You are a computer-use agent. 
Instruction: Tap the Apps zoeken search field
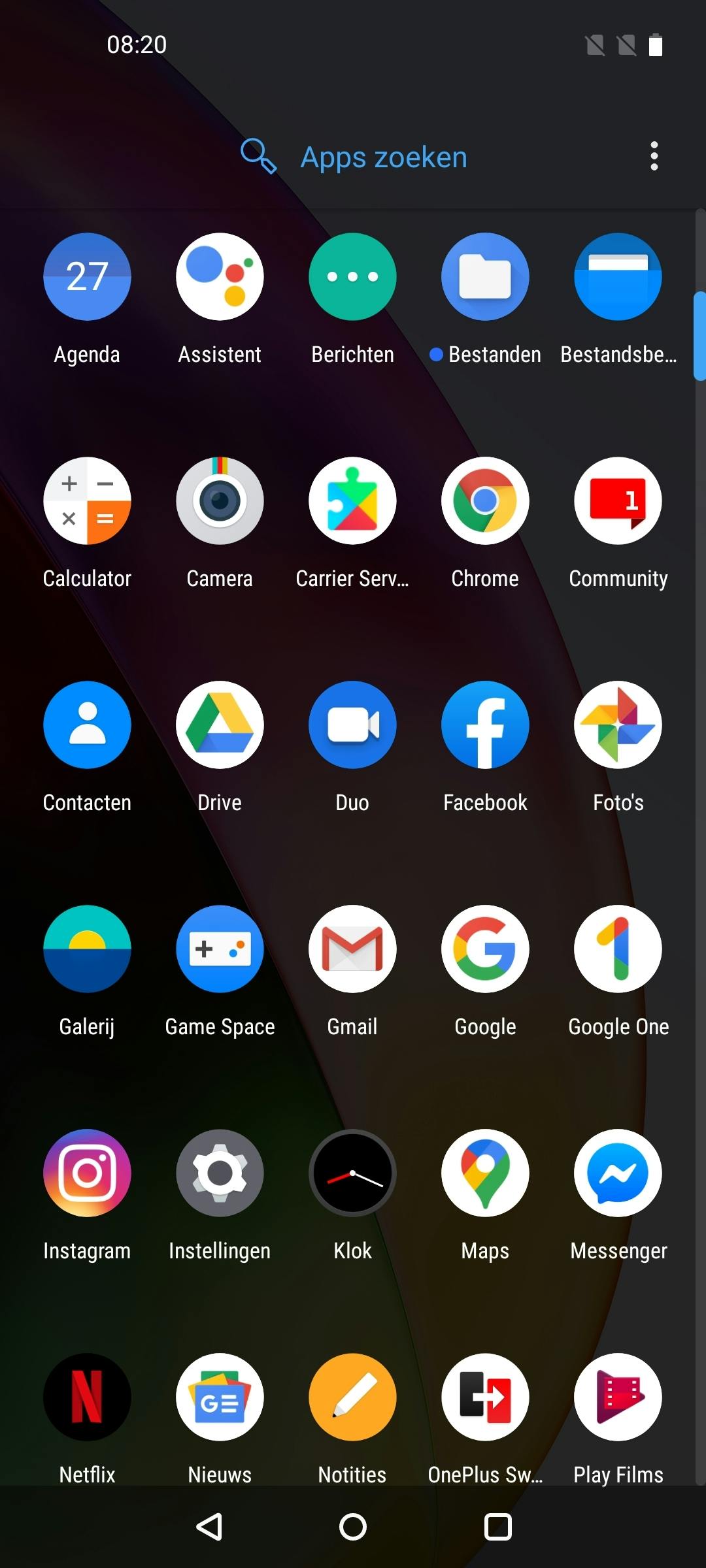tap(383, 157)
